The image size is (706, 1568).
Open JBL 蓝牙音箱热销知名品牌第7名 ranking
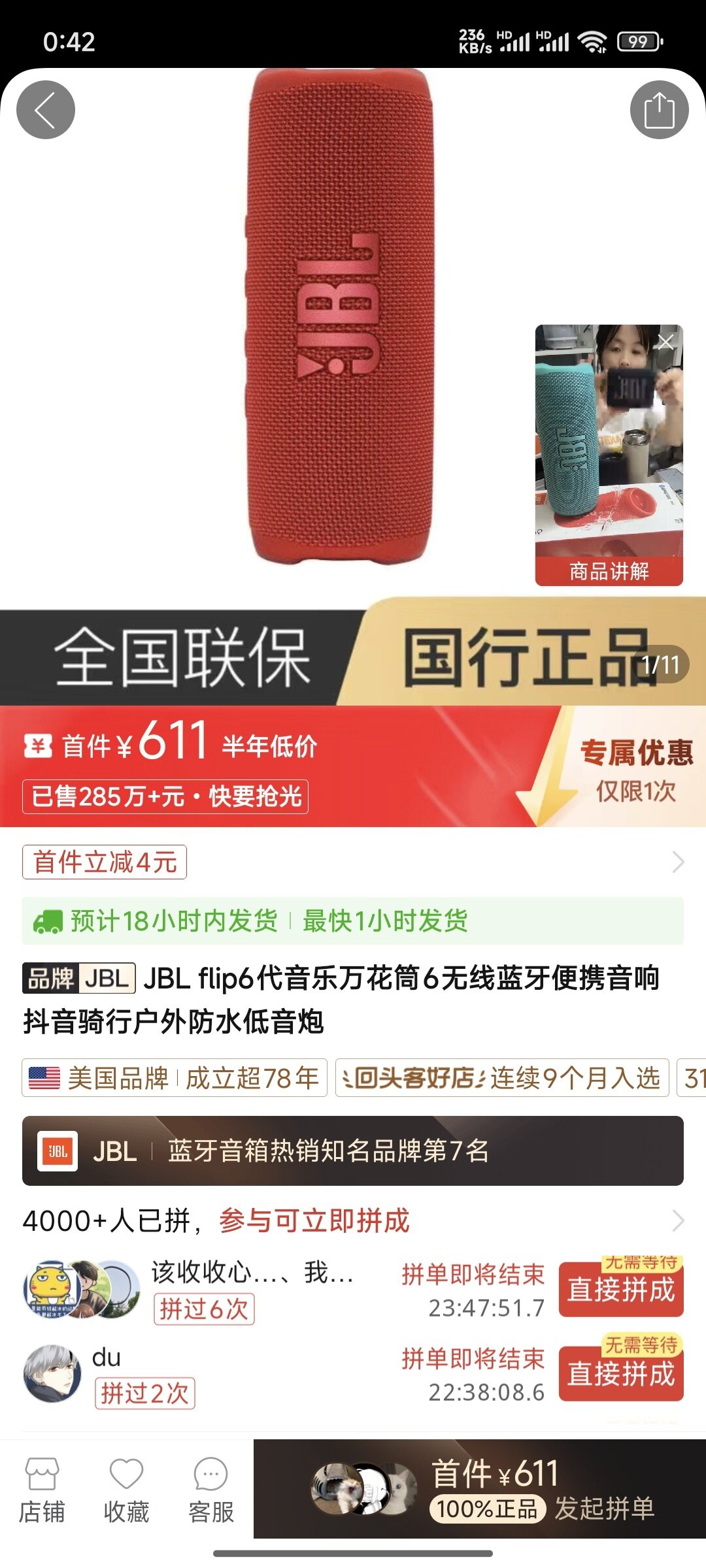tap(353, 1151)
